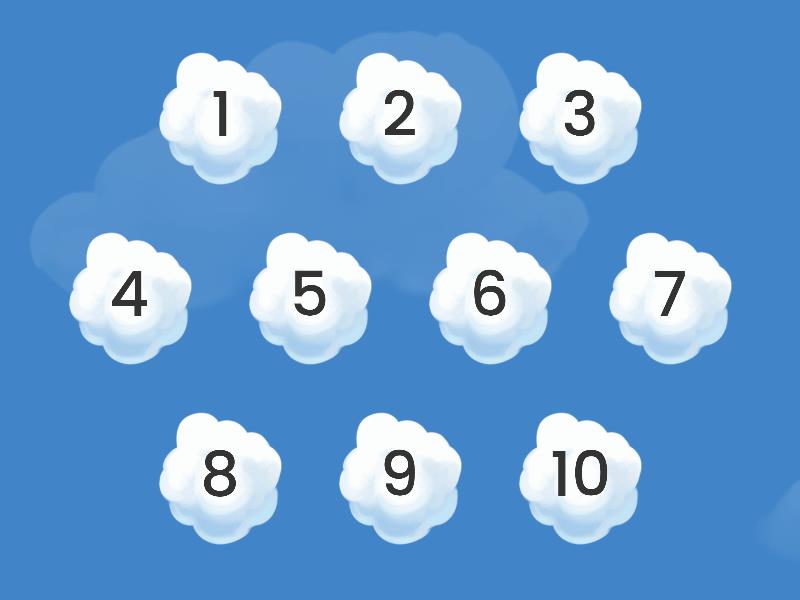Choose cloud number 8

pos(220,477)
